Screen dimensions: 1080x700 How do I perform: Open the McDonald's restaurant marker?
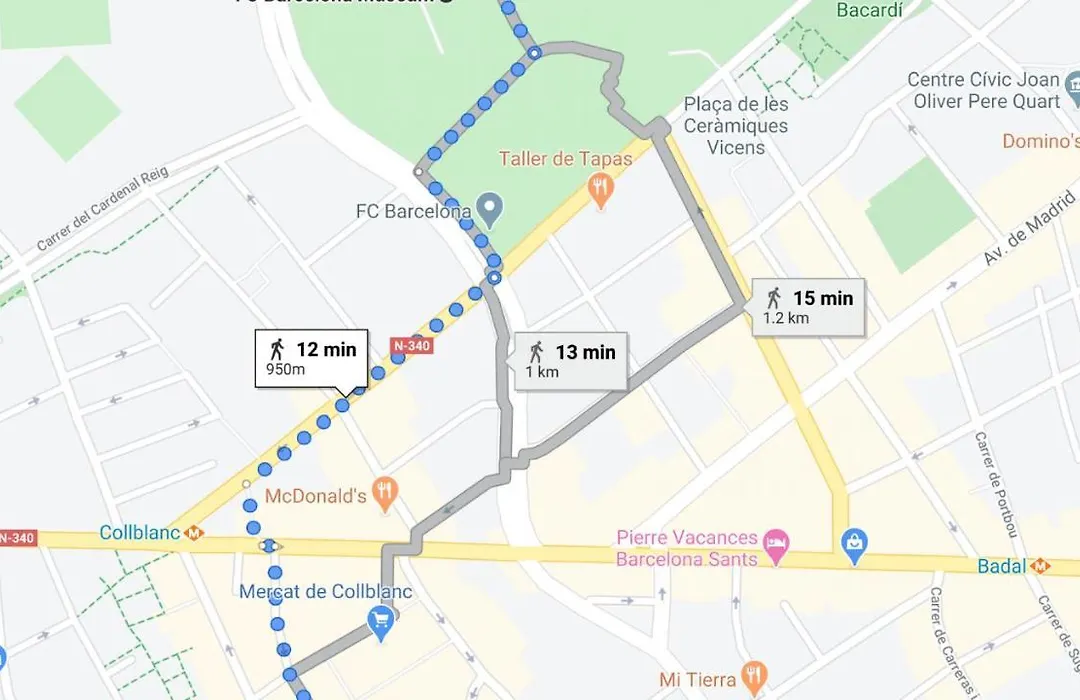click(x=384, y=491)
